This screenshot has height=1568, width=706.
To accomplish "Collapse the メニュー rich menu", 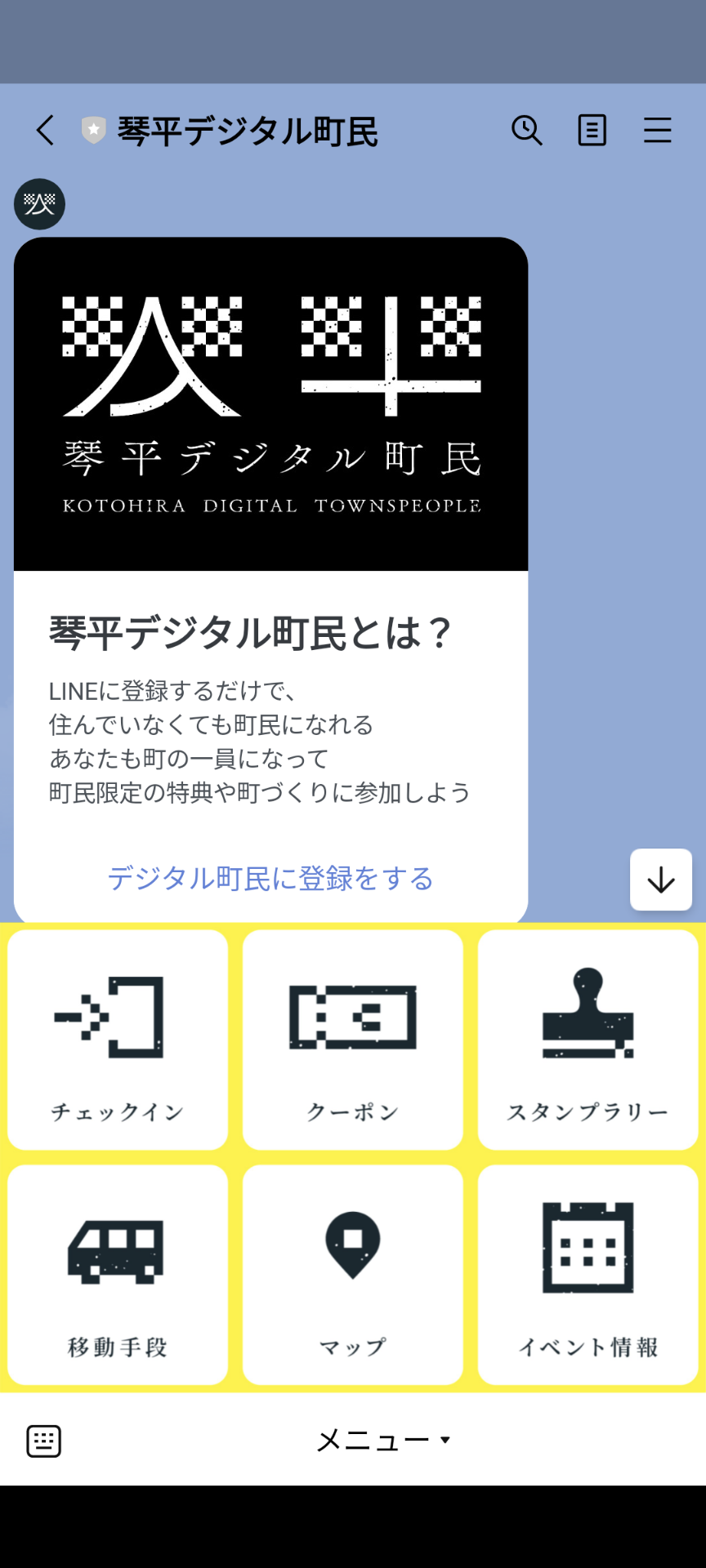I will 383,1440.
